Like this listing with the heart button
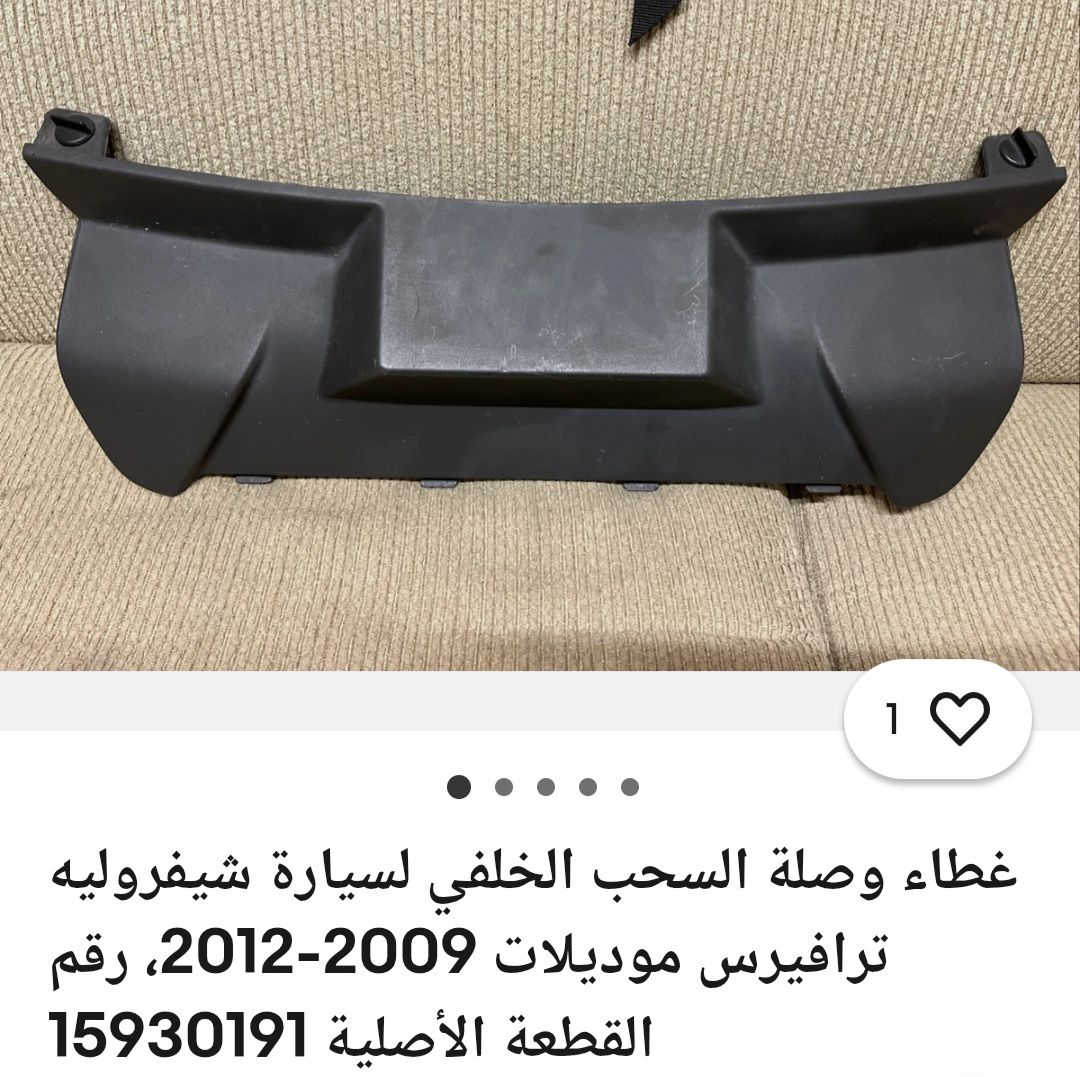1080x1077 pixels. tap(958, 719)
